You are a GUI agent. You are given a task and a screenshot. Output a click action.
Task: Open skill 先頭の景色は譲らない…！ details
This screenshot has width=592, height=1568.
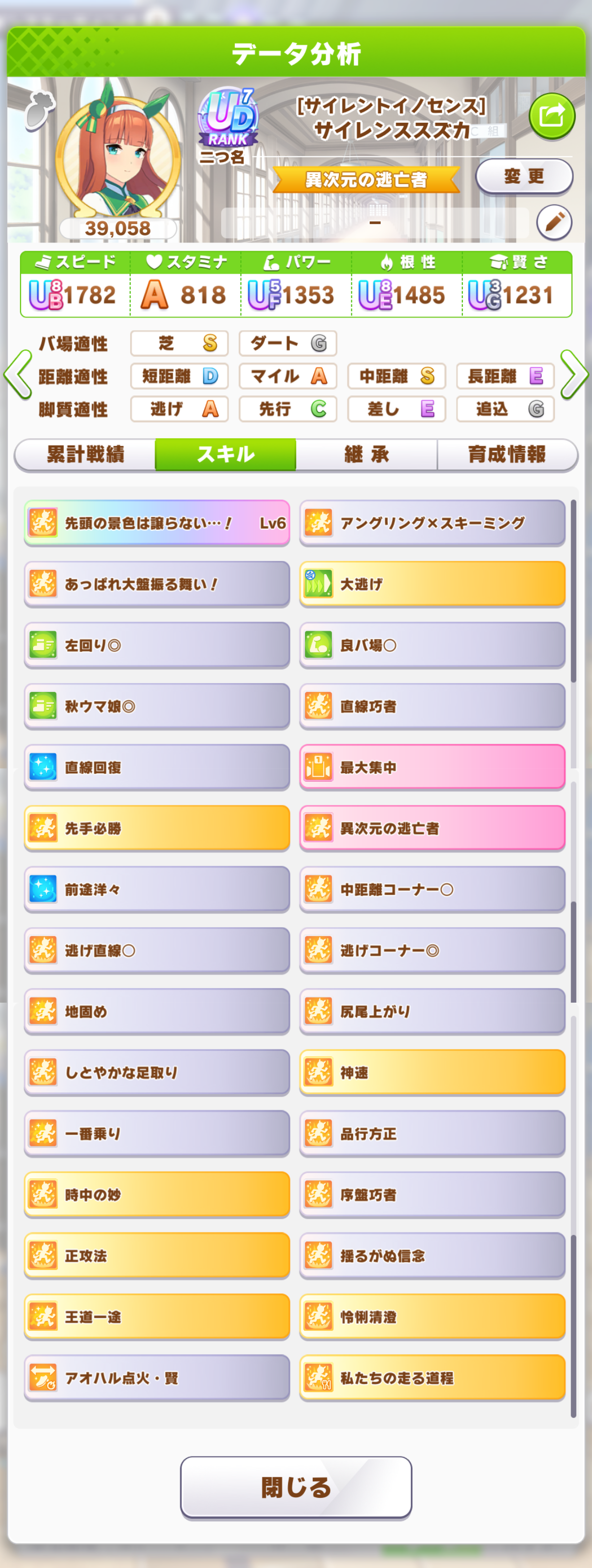(x=156, y=523)
